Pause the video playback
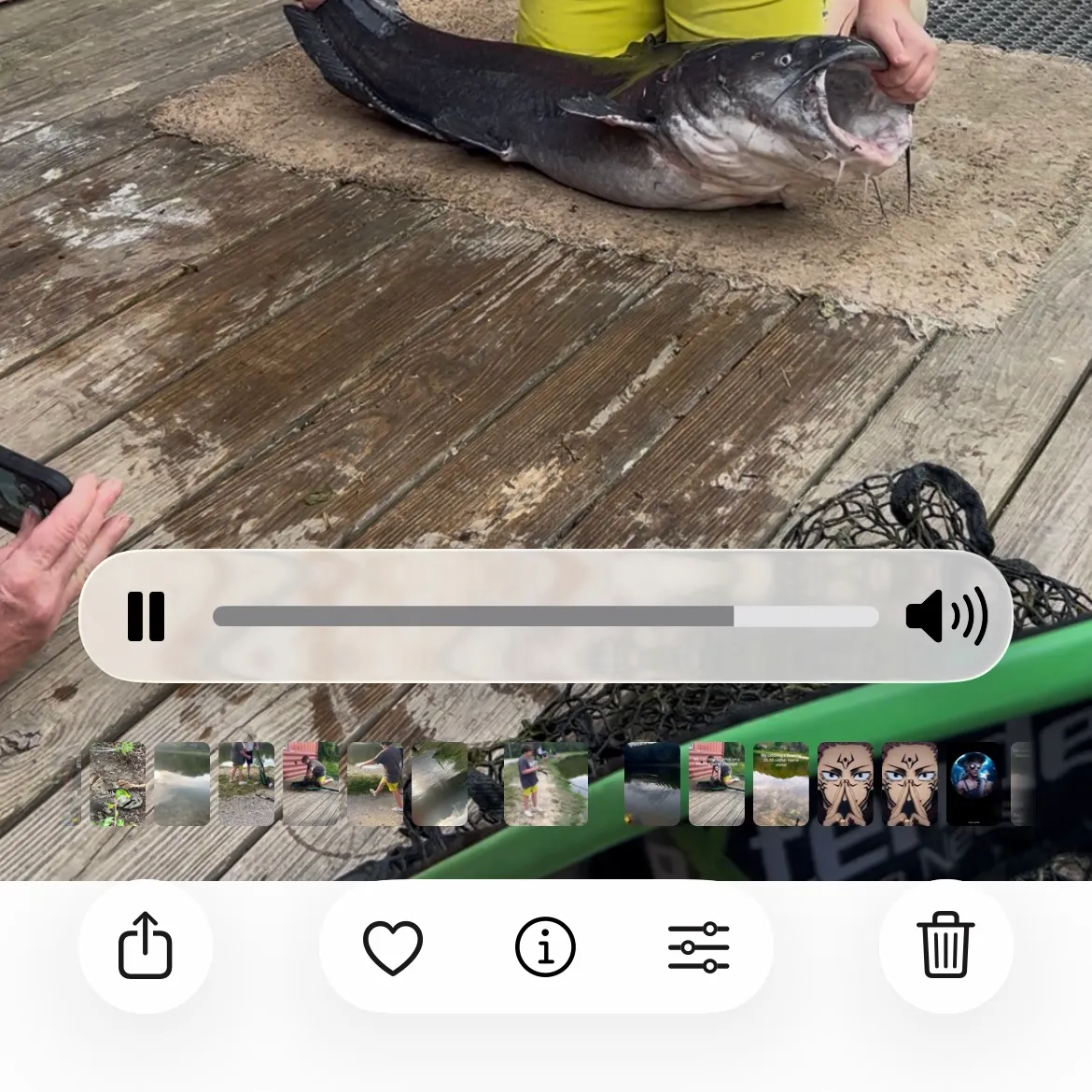Viewport: 1092px width, 1092px height. (x=146, y=616)
